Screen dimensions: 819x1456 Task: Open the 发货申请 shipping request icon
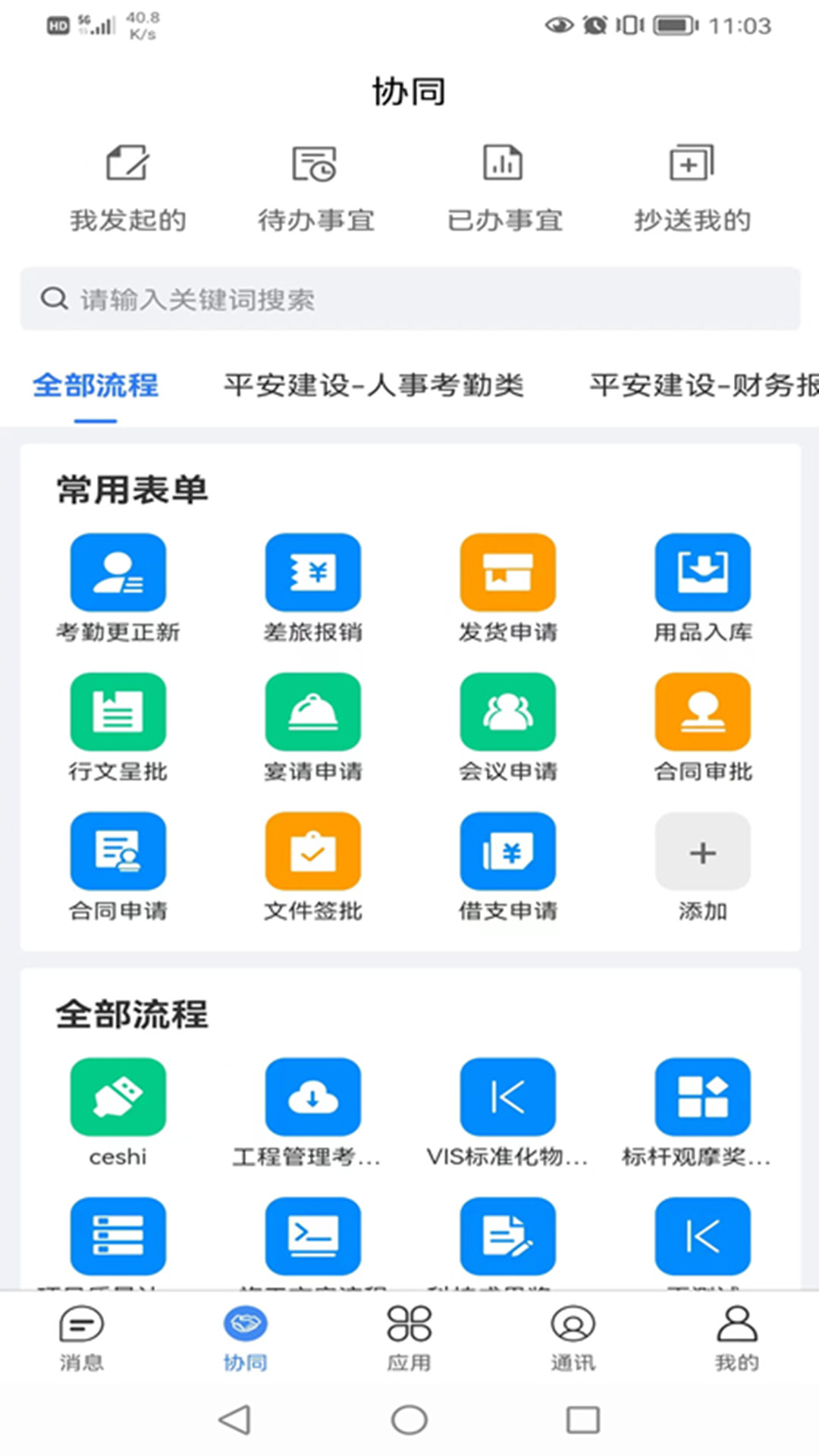coord(507,571)
